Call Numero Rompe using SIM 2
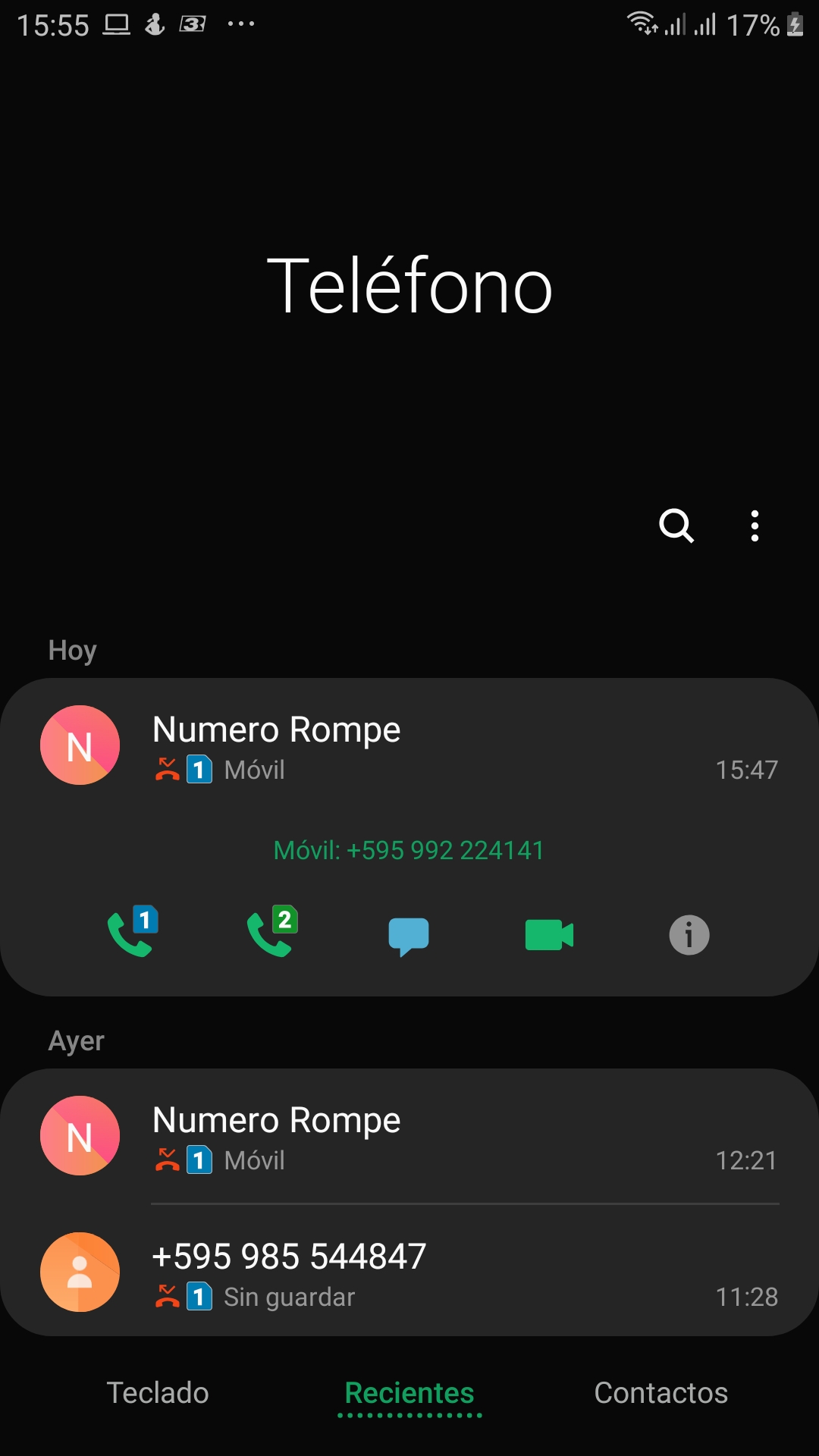819x1456 pixels. pyautogui.click(x=271, y=934)
